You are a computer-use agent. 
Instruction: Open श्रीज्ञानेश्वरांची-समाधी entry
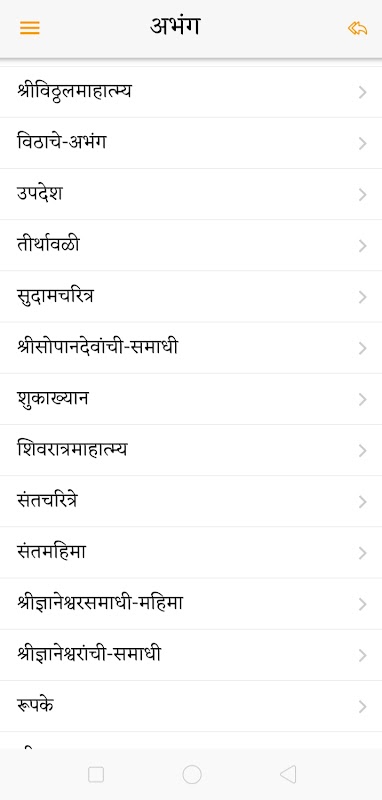click(x=191, y=655)
